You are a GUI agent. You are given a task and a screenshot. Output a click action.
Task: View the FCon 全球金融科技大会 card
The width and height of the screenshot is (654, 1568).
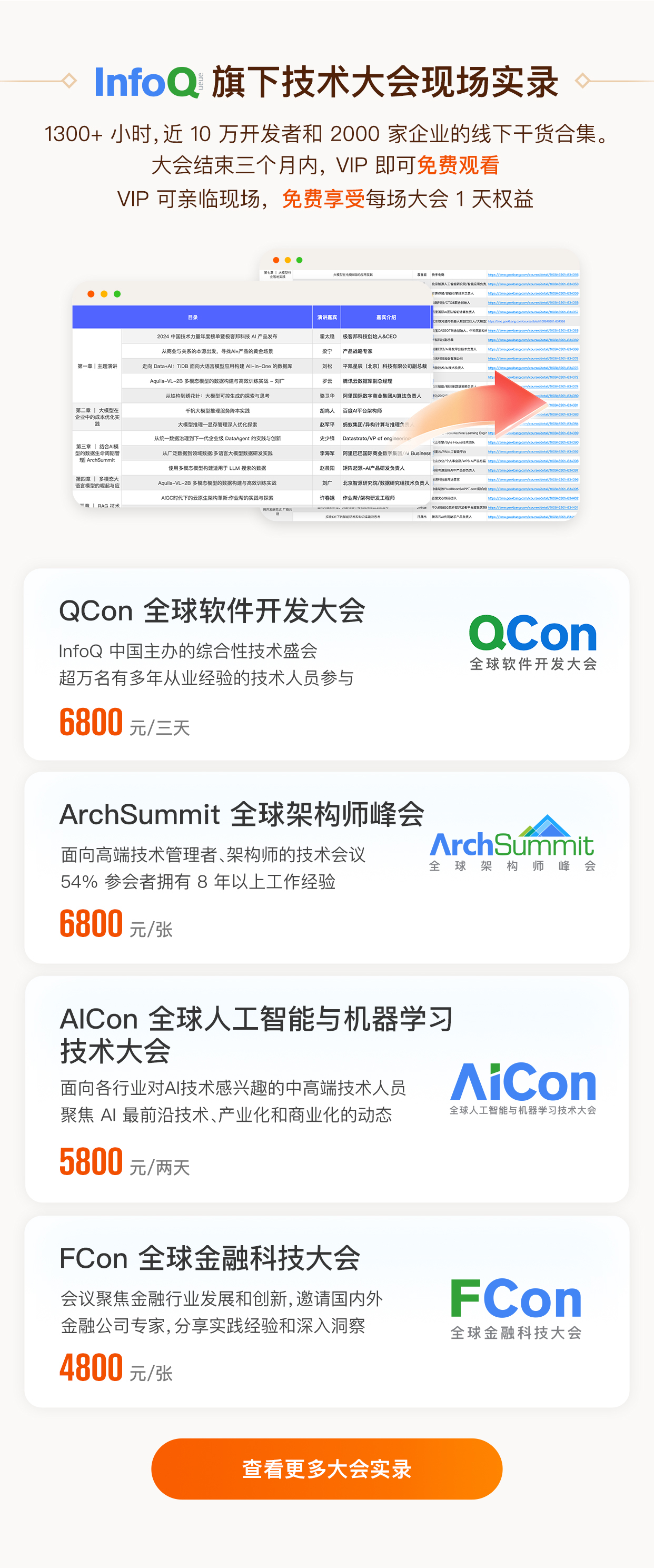pos(326,1310)
